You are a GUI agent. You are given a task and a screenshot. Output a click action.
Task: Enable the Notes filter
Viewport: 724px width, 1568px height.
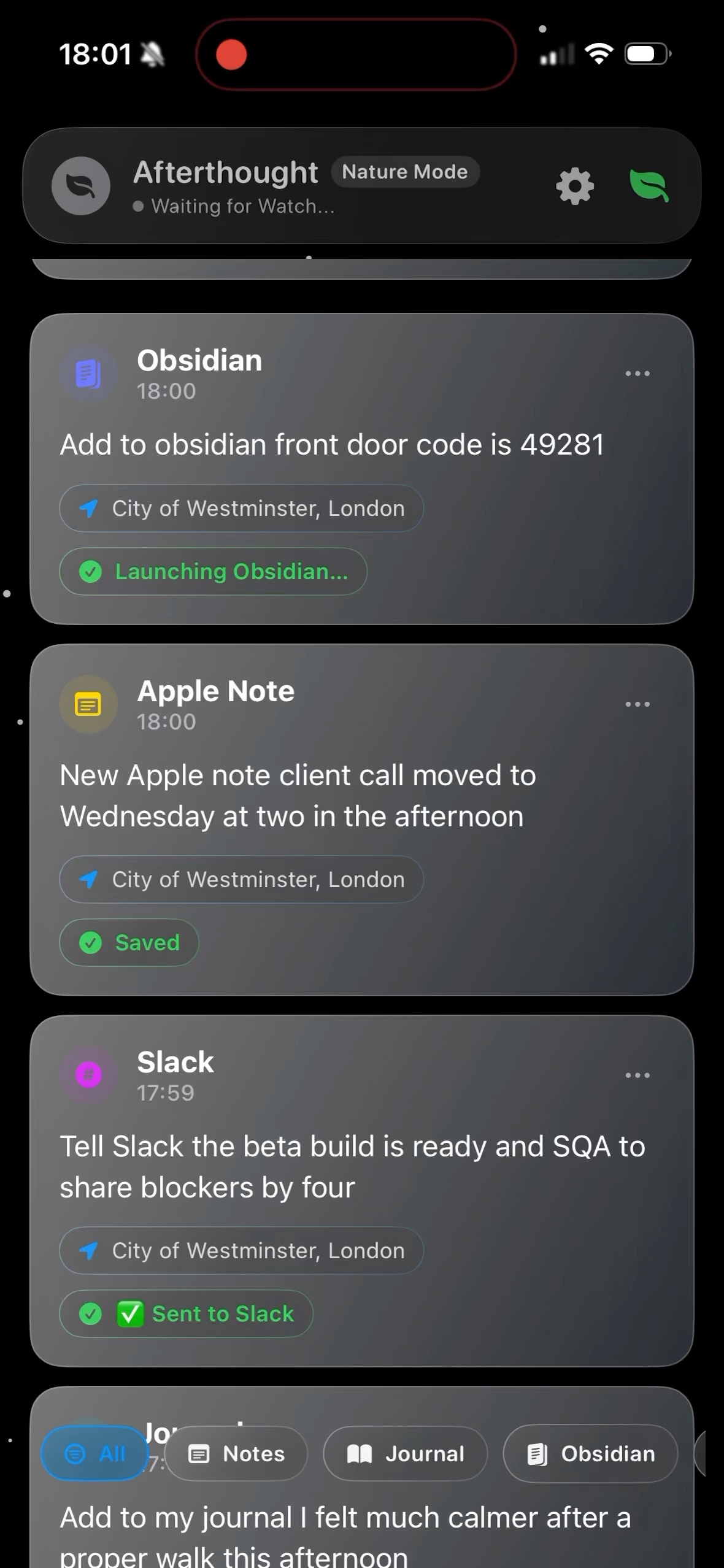(x=237, y=1453)
